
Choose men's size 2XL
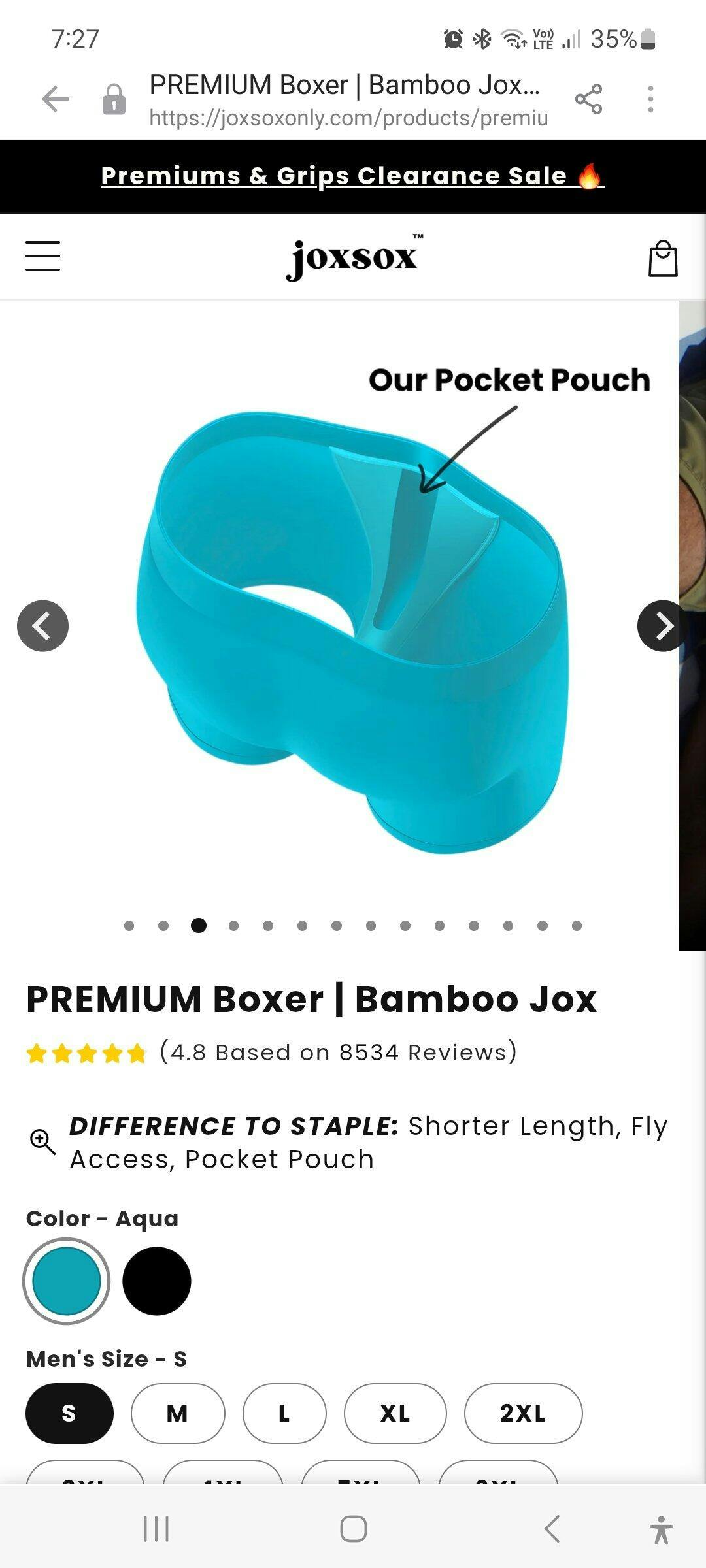[522, 1413]
